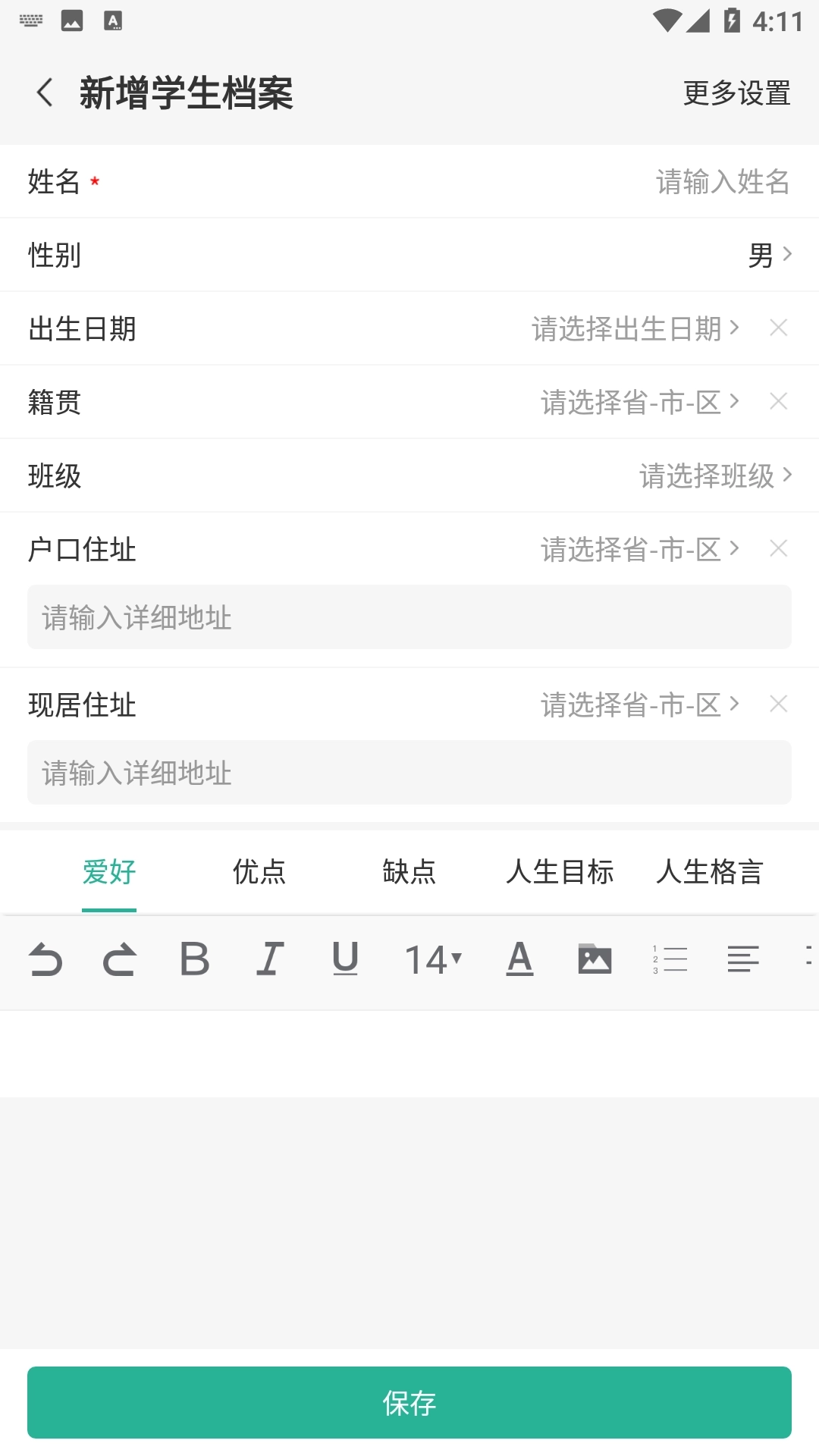Open the font size 14 dropdown
This screenshot has height=1456, width=819.
tap(434, 959)
